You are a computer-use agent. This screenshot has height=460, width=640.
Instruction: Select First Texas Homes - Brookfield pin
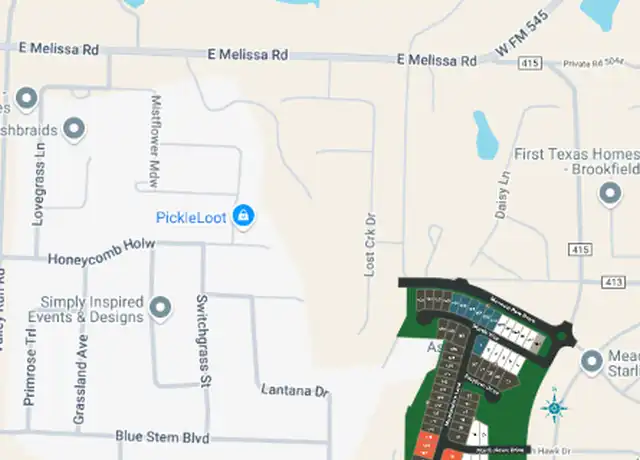(609, 194)
